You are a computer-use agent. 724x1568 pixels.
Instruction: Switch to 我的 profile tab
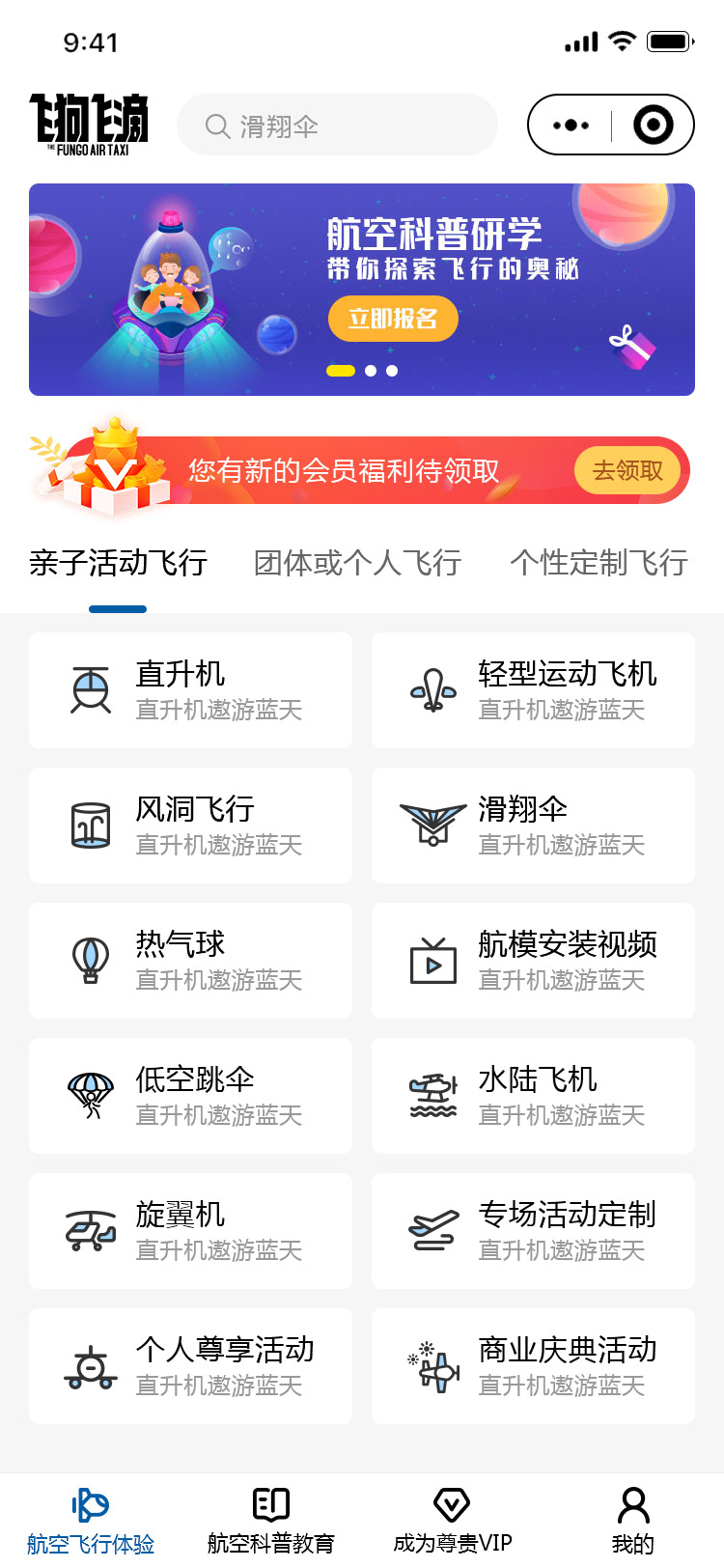coord(633,1521)
